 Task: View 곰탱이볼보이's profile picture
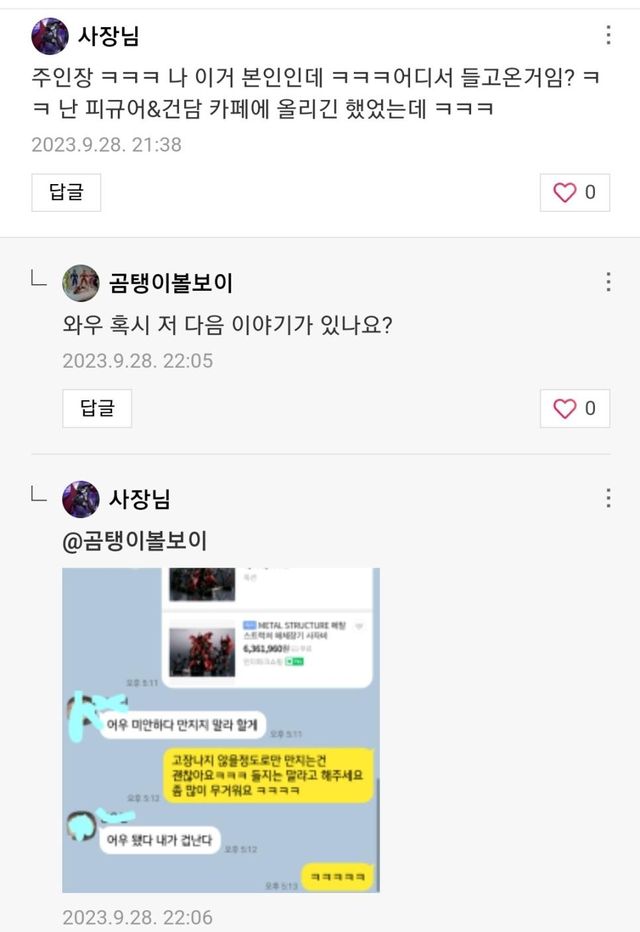tap(80, 283)
